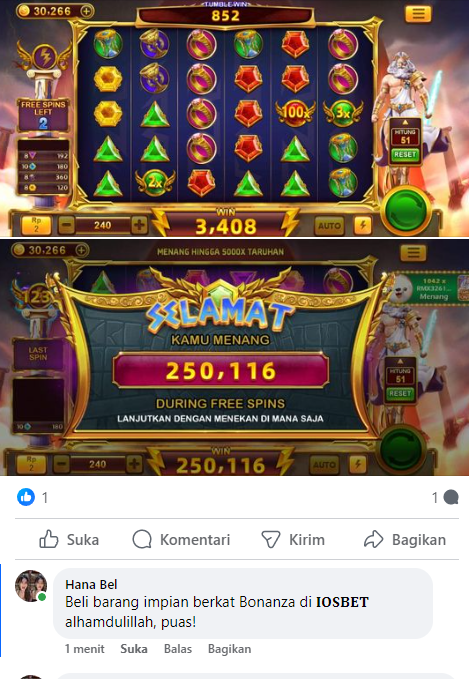Open Hana Bel's profile name

pos(91,584)
